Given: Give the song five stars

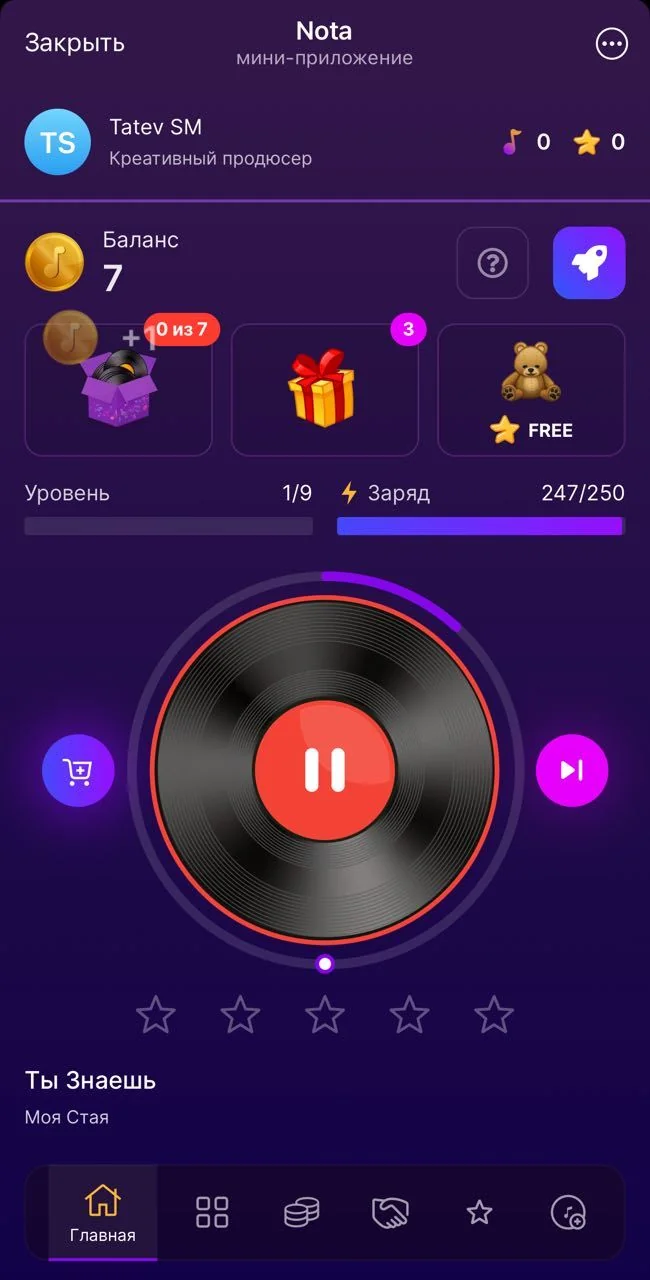Looking at the screenshot, I should tap(494, 1015).
